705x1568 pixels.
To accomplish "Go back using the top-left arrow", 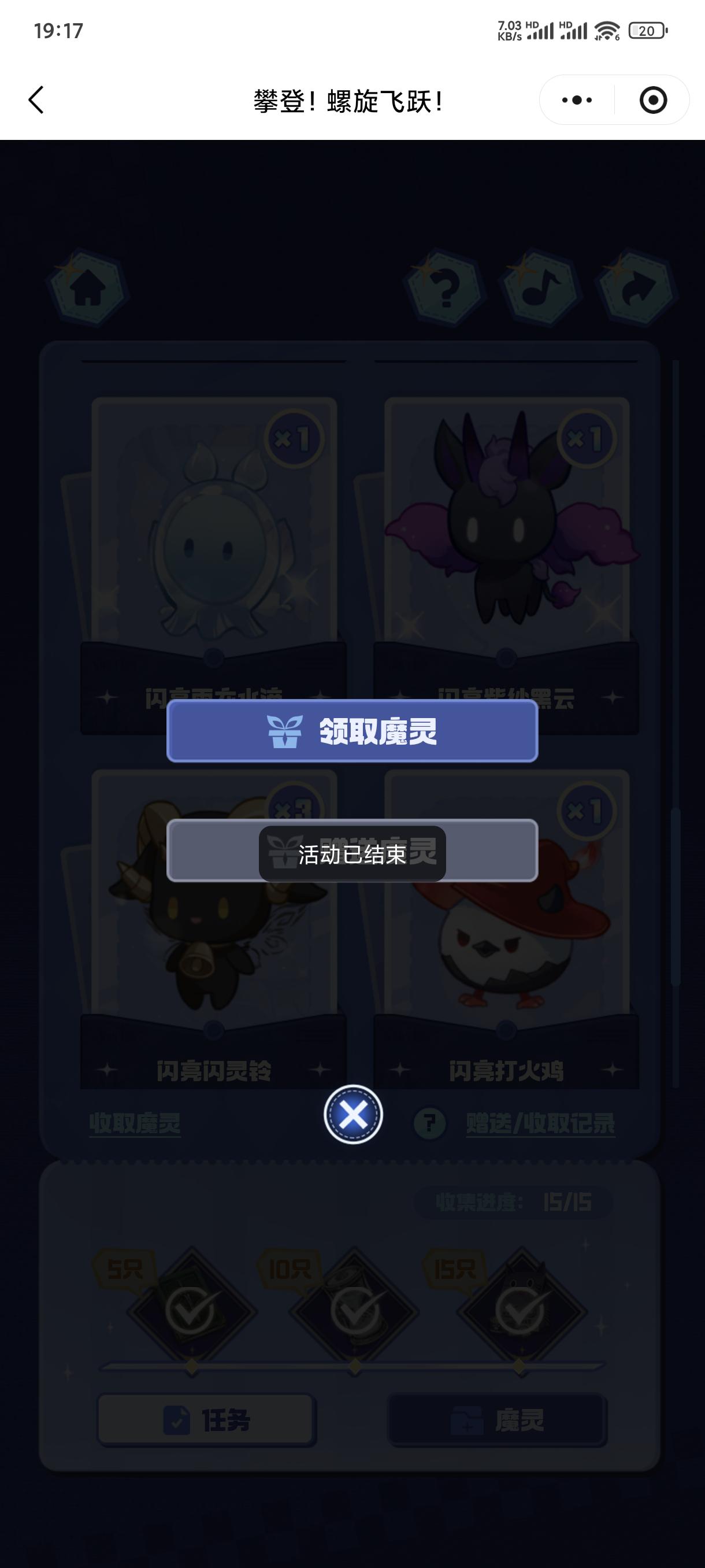I will [x=36, y=100].
